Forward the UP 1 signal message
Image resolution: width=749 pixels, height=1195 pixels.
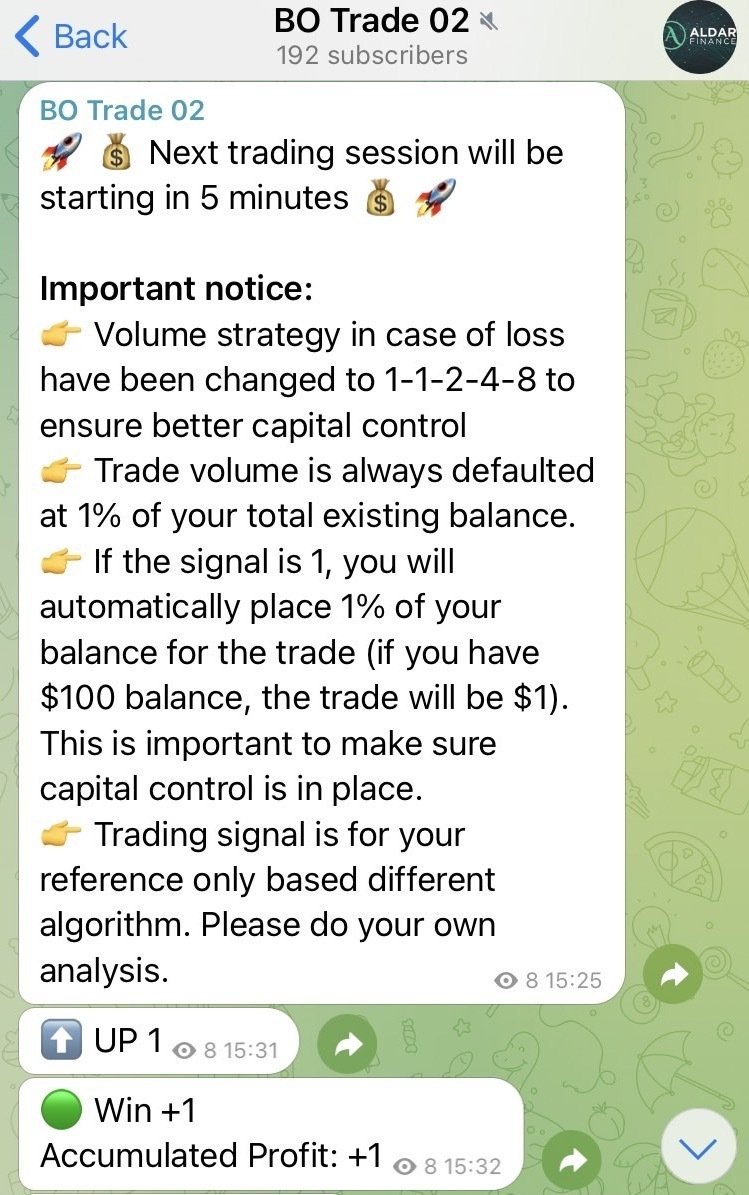[x=346, y=1046]
